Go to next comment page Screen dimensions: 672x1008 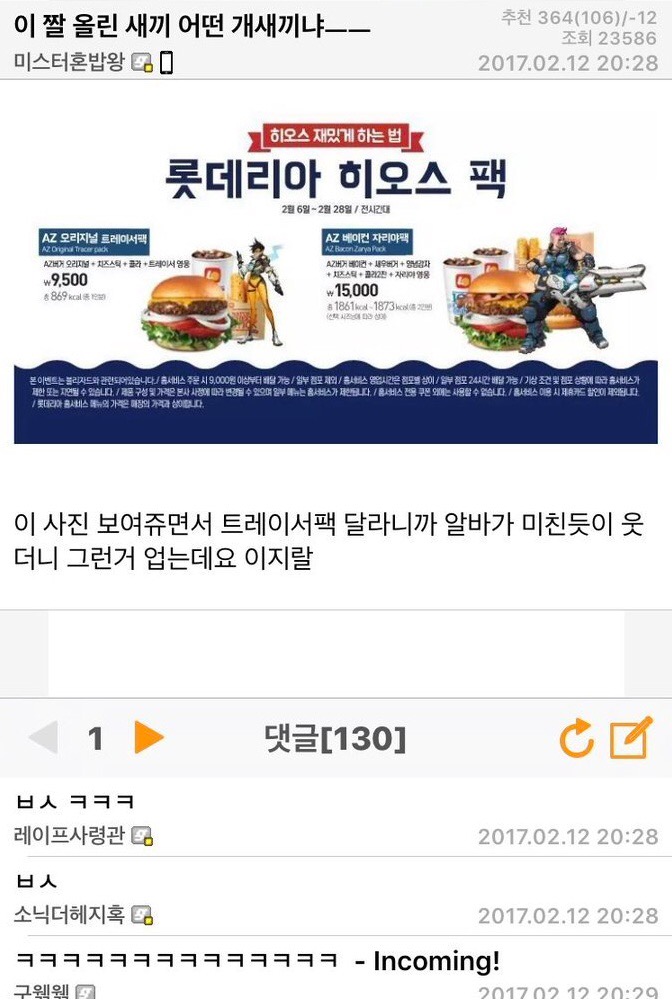click(149, 738)
